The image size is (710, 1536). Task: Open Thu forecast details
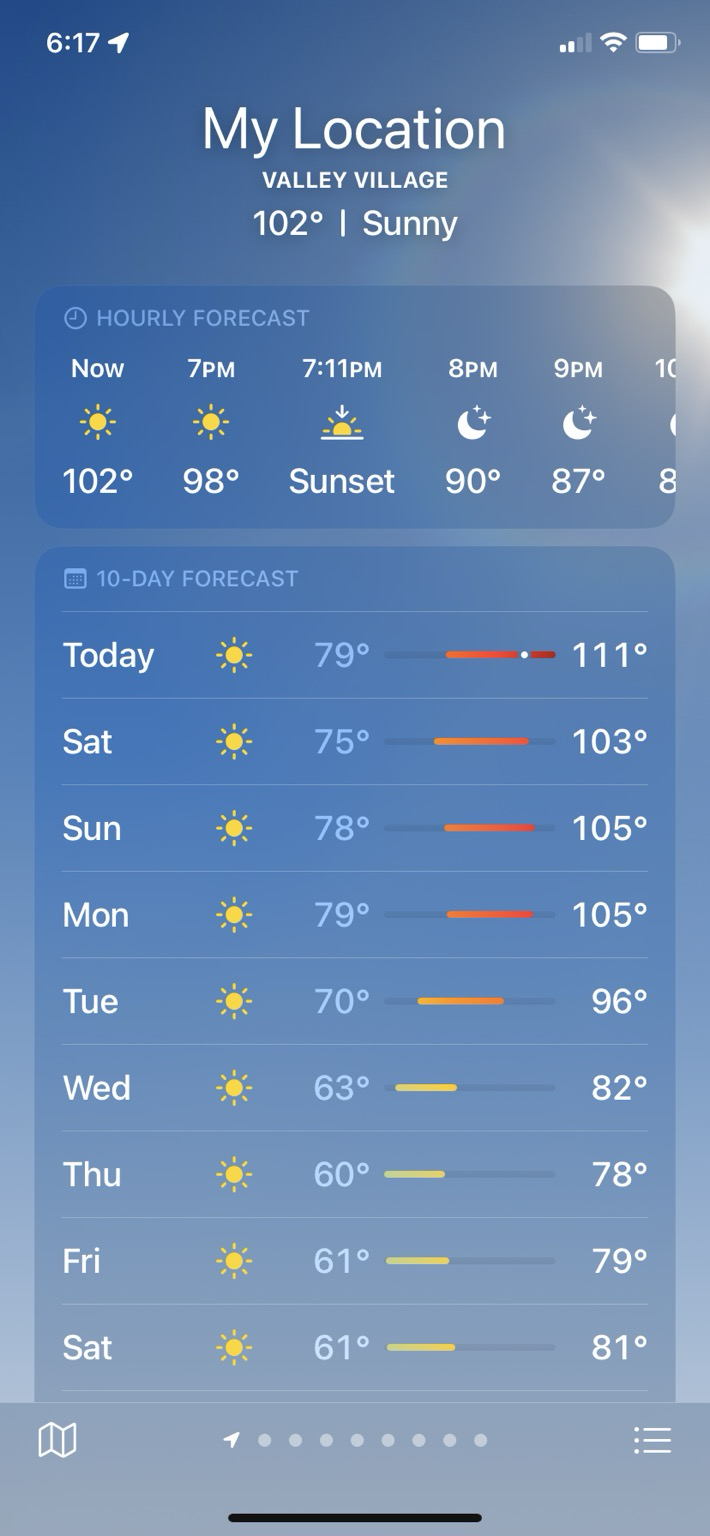click(355, 1174)
